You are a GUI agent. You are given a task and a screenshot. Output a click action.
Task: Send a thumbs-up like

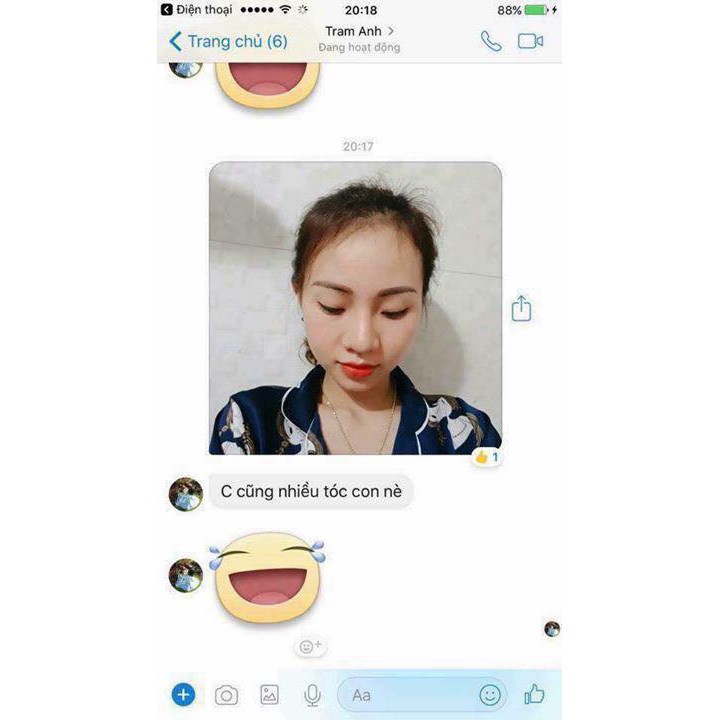(534, 693)
